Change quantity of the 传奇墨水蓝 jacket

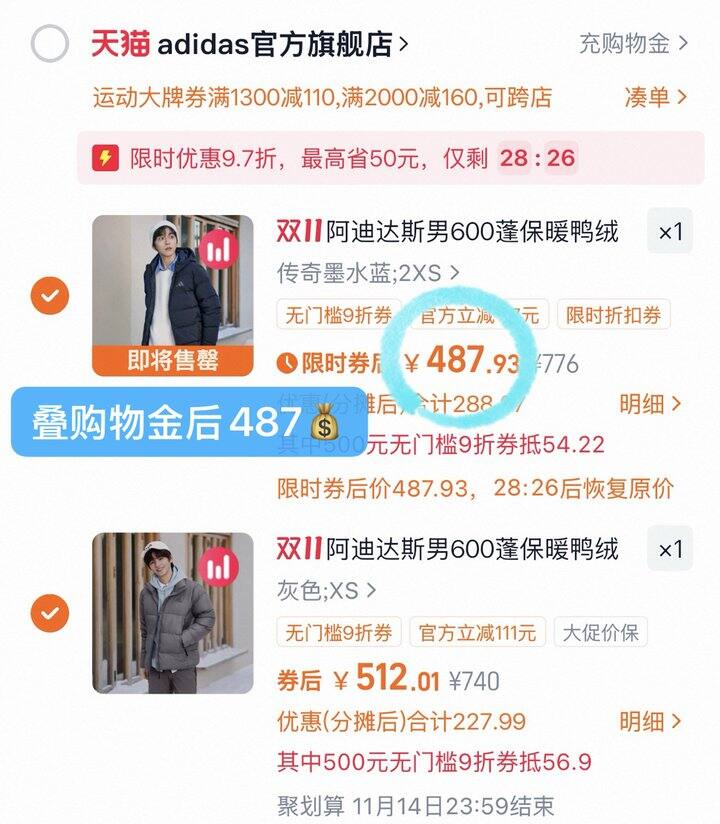669,233
